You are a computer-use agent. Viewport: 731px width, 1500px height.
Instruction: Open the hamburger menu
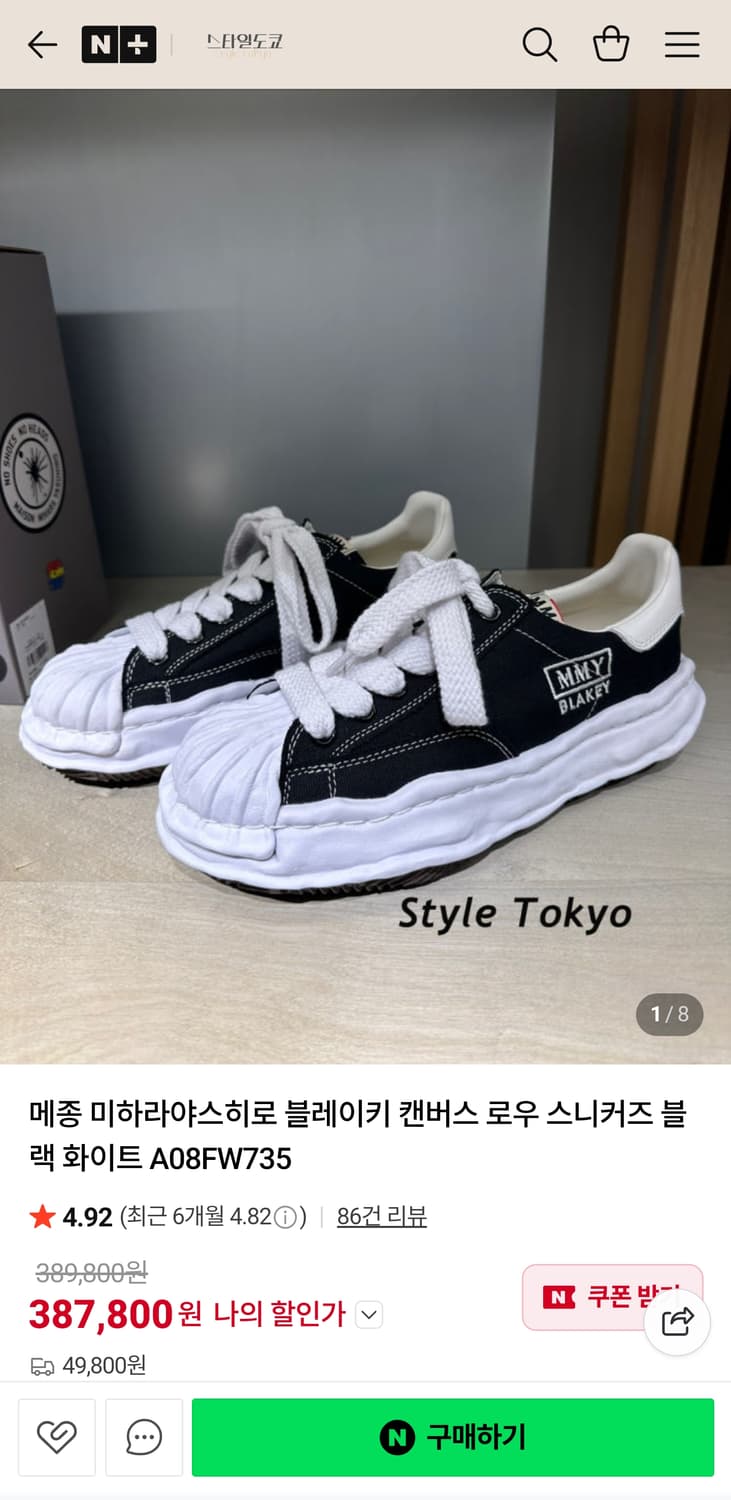click(682, 45)
